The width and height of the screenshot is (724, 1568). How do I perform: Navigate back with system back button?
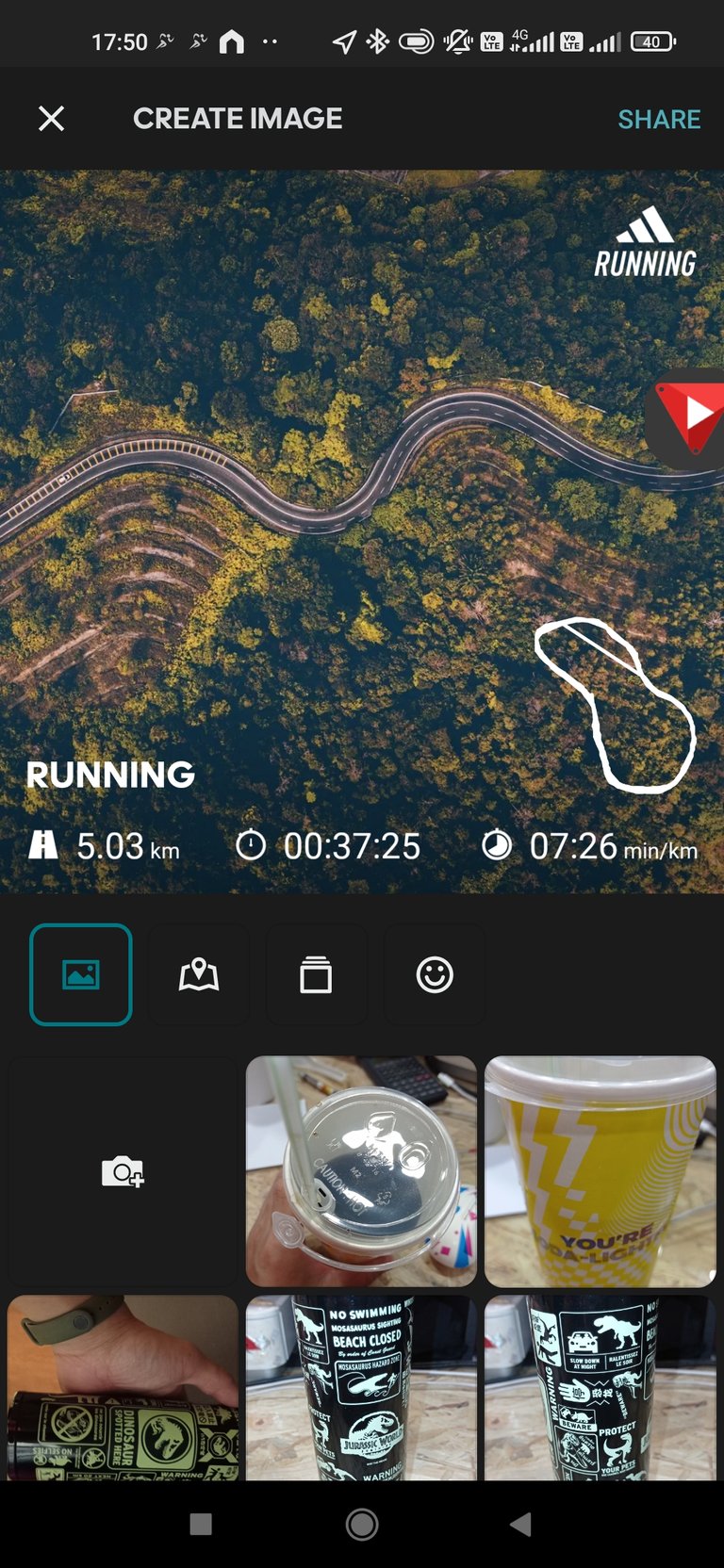coord(521,1524)
